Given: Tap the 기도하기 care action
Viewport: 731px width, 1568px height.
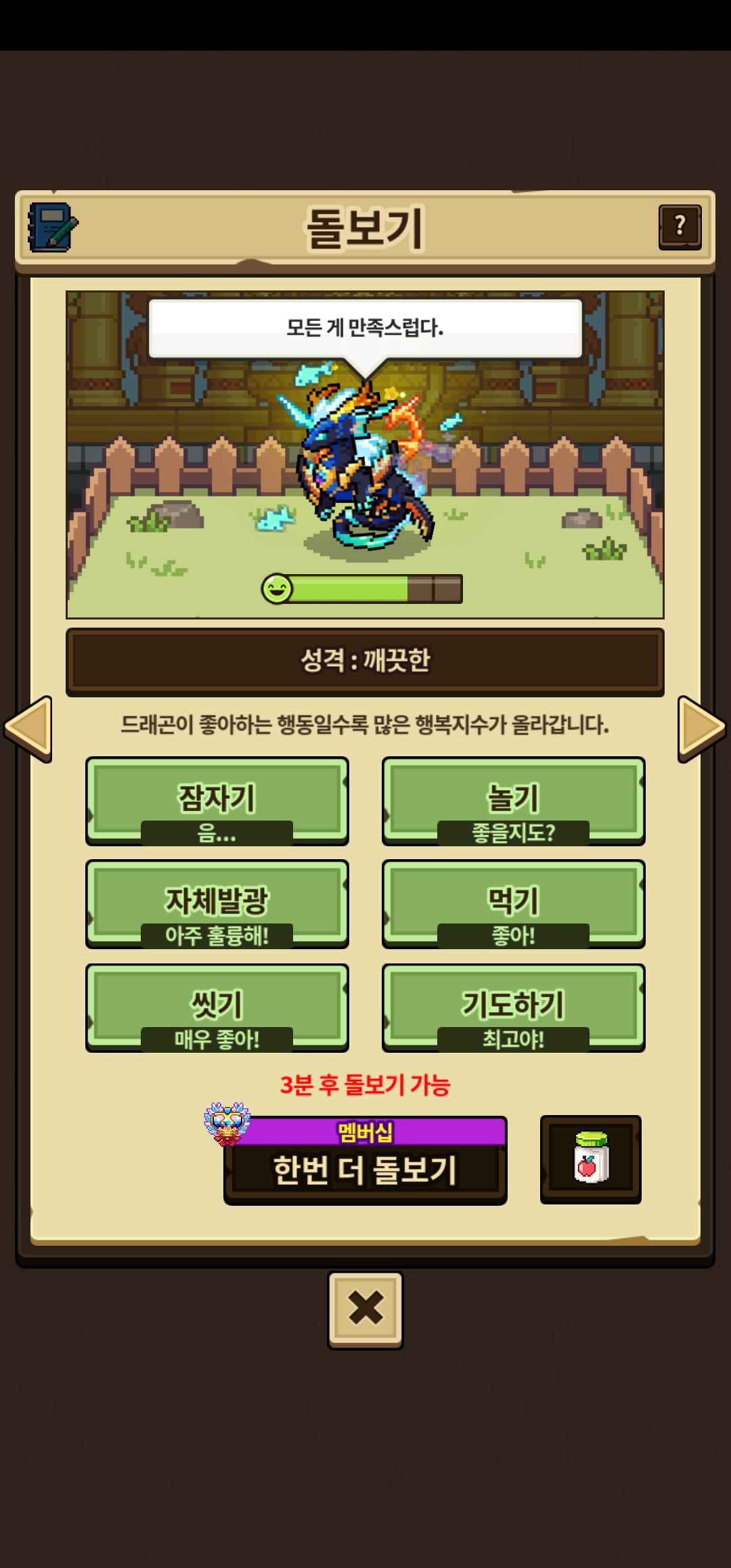Looking at the screenshot, I should [x=513, y=1007].
